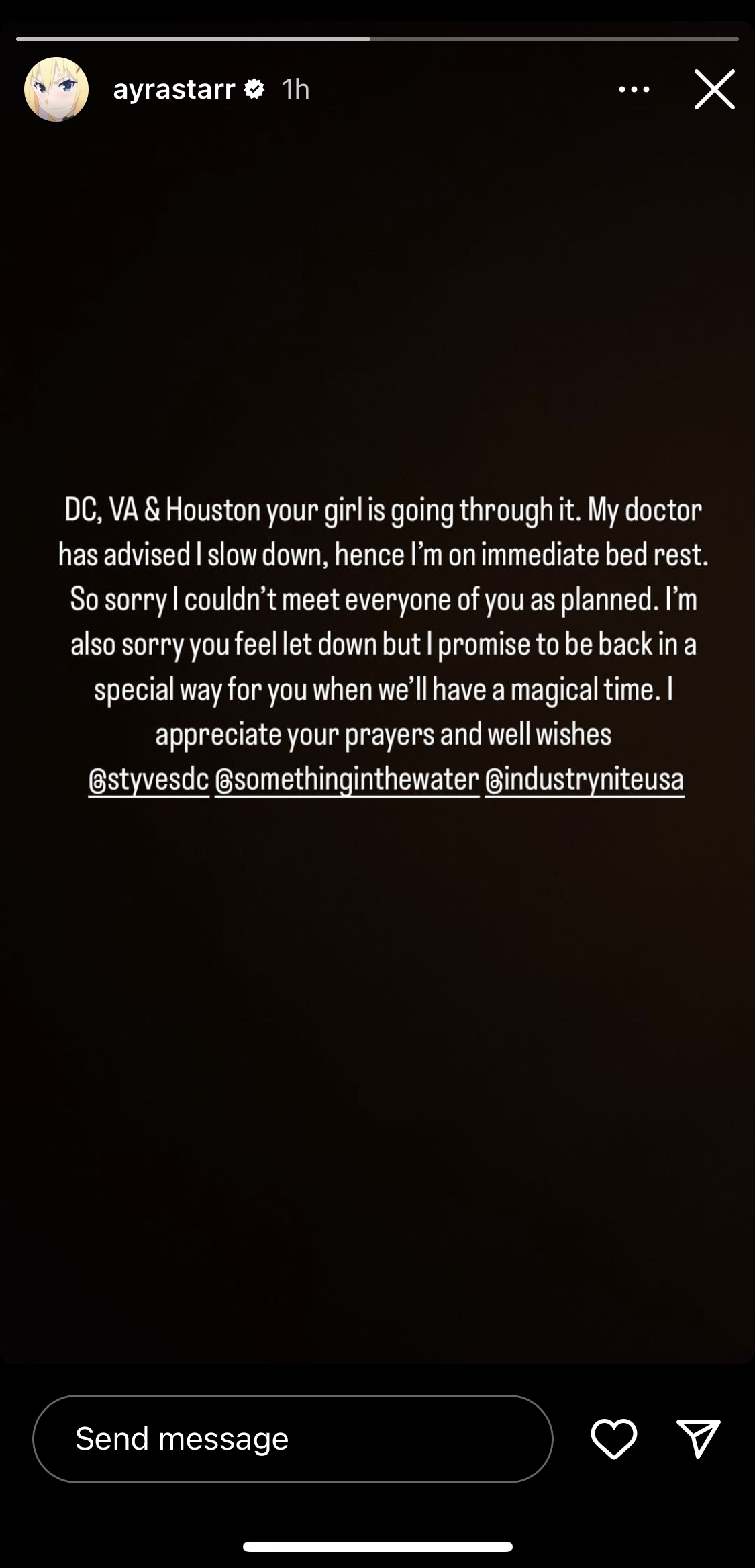755x1568 pixels.
Task: Open the @somethinginthewater mention
Action: tap(347, 780)
